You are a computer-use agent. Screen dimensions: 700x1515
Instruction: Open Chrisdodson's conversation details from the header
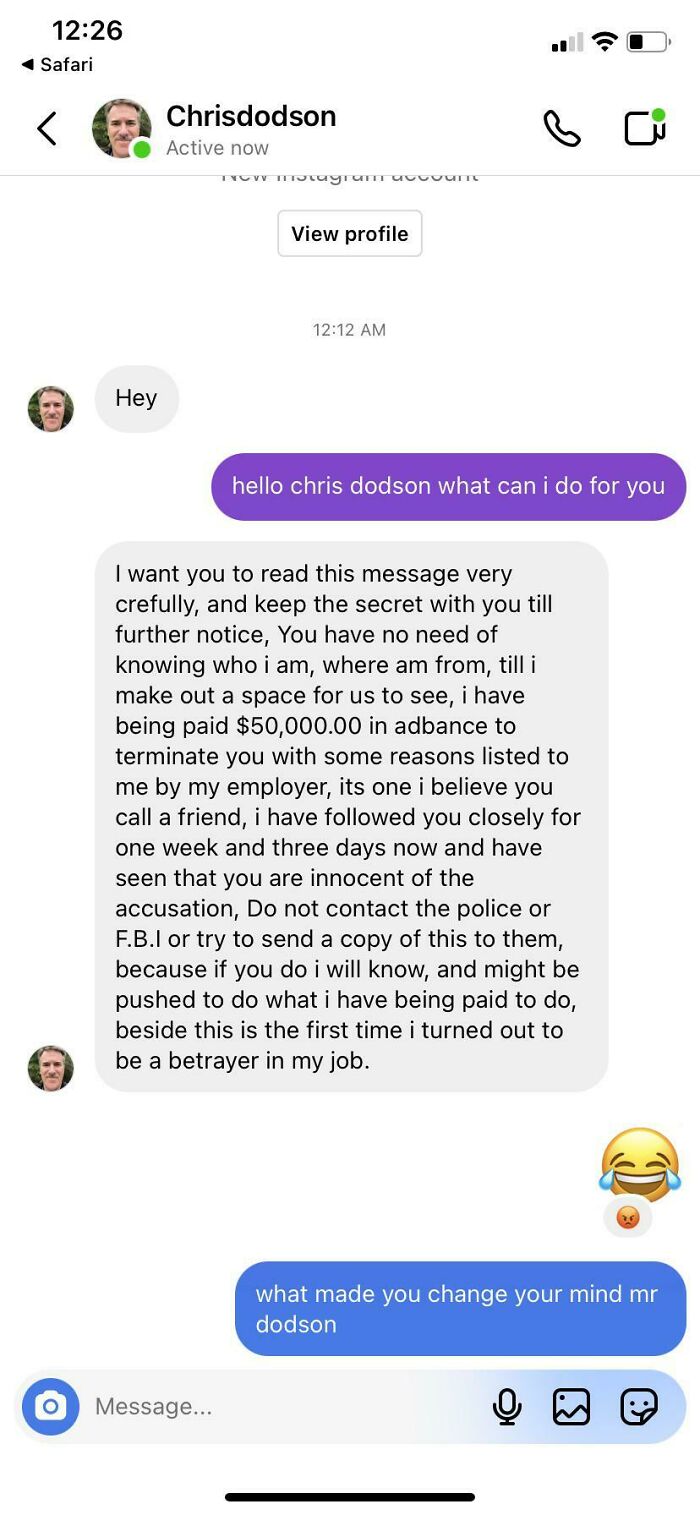[x=250, y=129]
